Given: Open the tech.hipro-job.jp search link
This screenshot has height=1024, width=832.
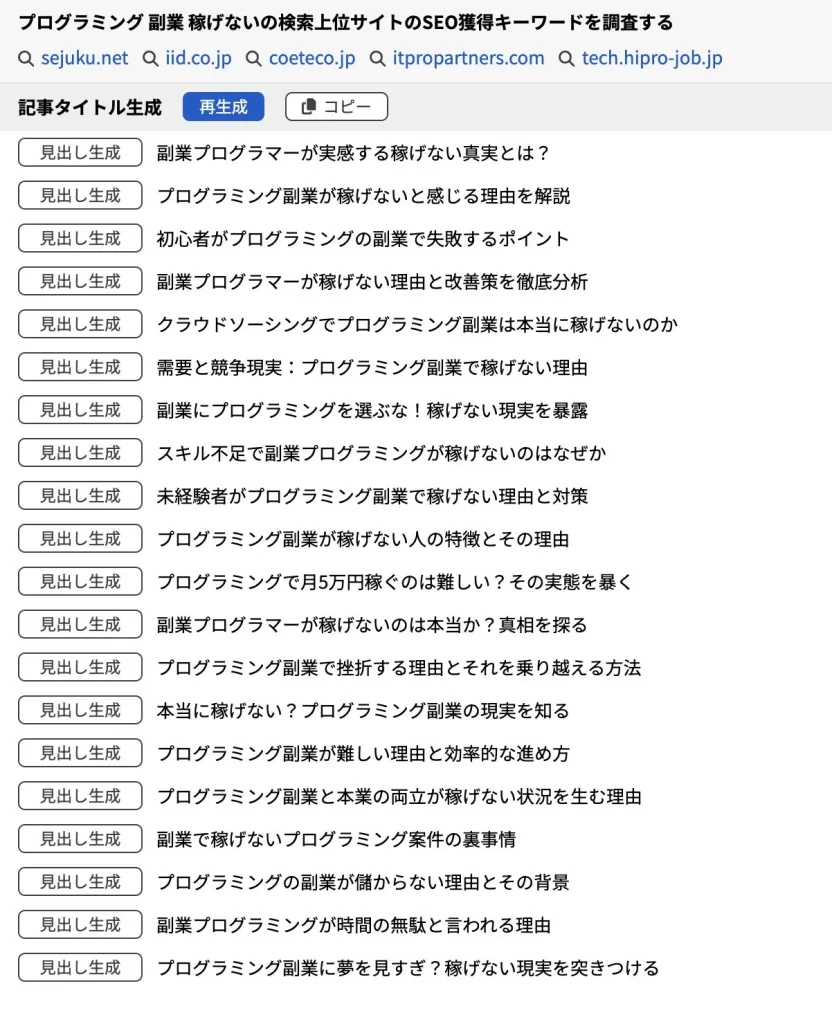Looking at the screenshot, I should (651, 58).
